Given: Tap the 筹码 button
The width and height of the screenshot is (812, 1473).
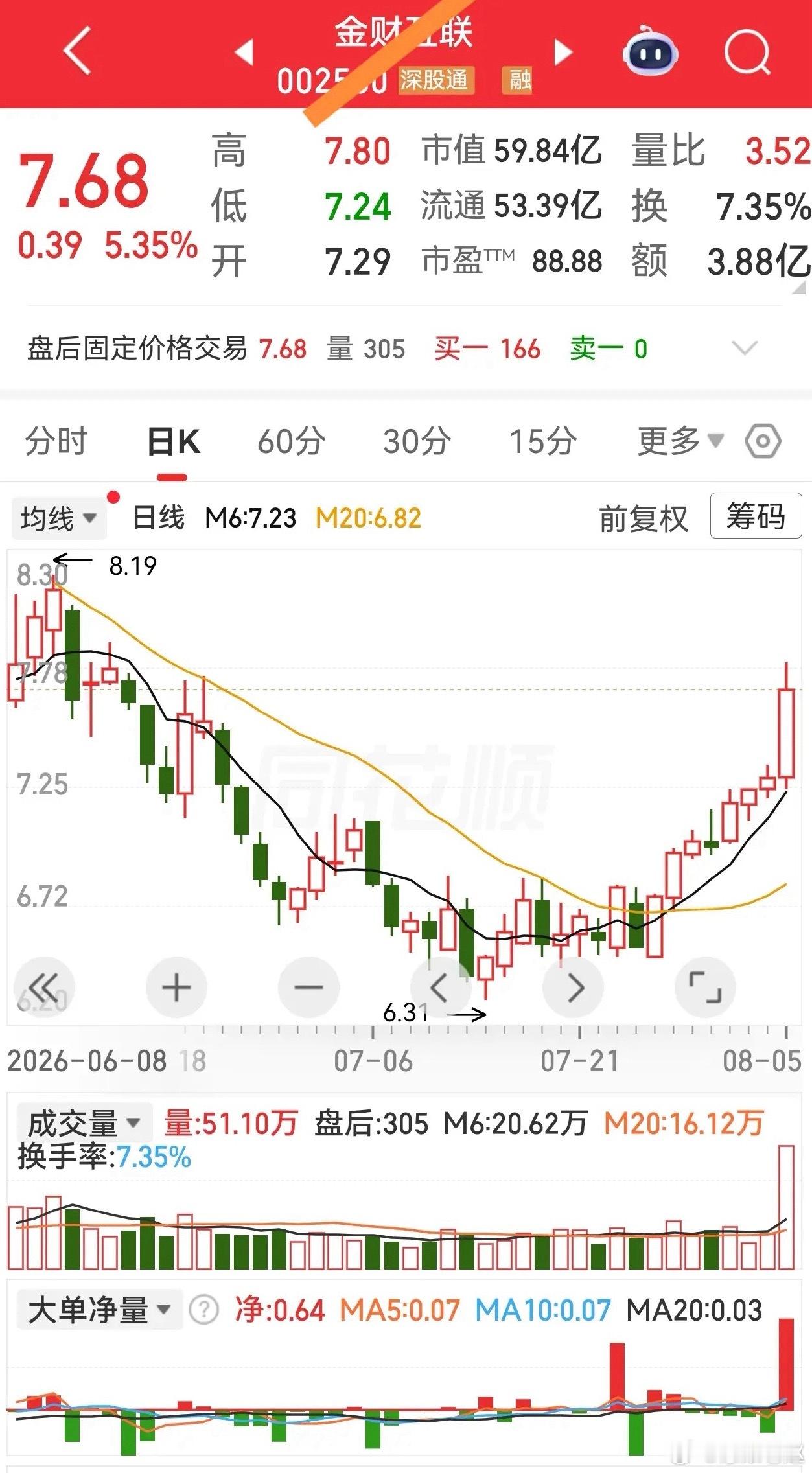Looking at the screenshot, I should click(x=756, y=516).
